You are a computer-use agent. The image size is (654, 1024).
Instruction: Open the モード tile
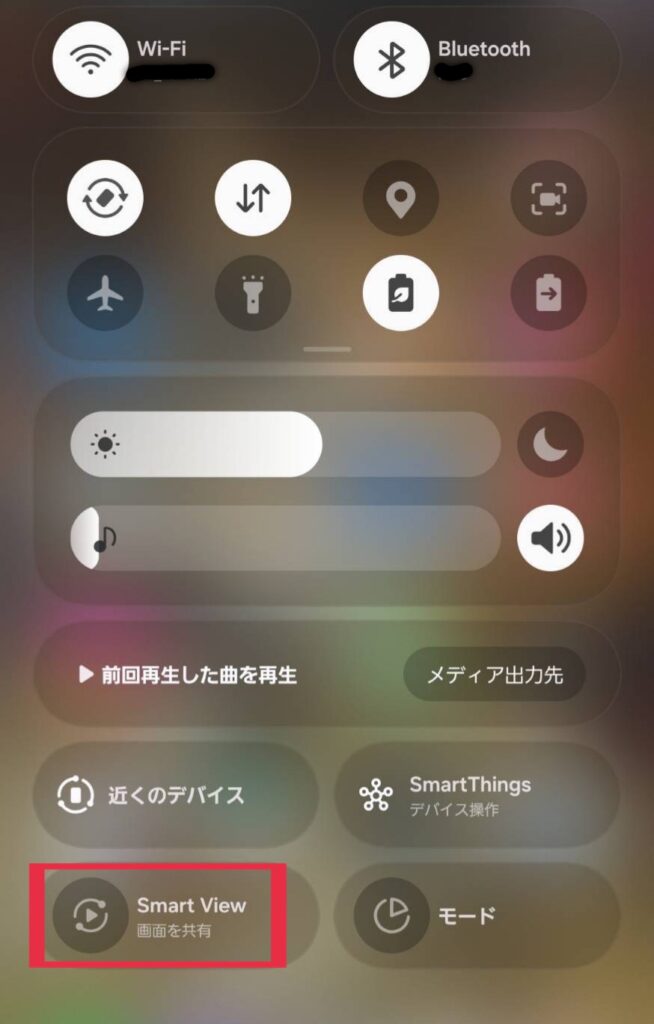coord(476,915)
